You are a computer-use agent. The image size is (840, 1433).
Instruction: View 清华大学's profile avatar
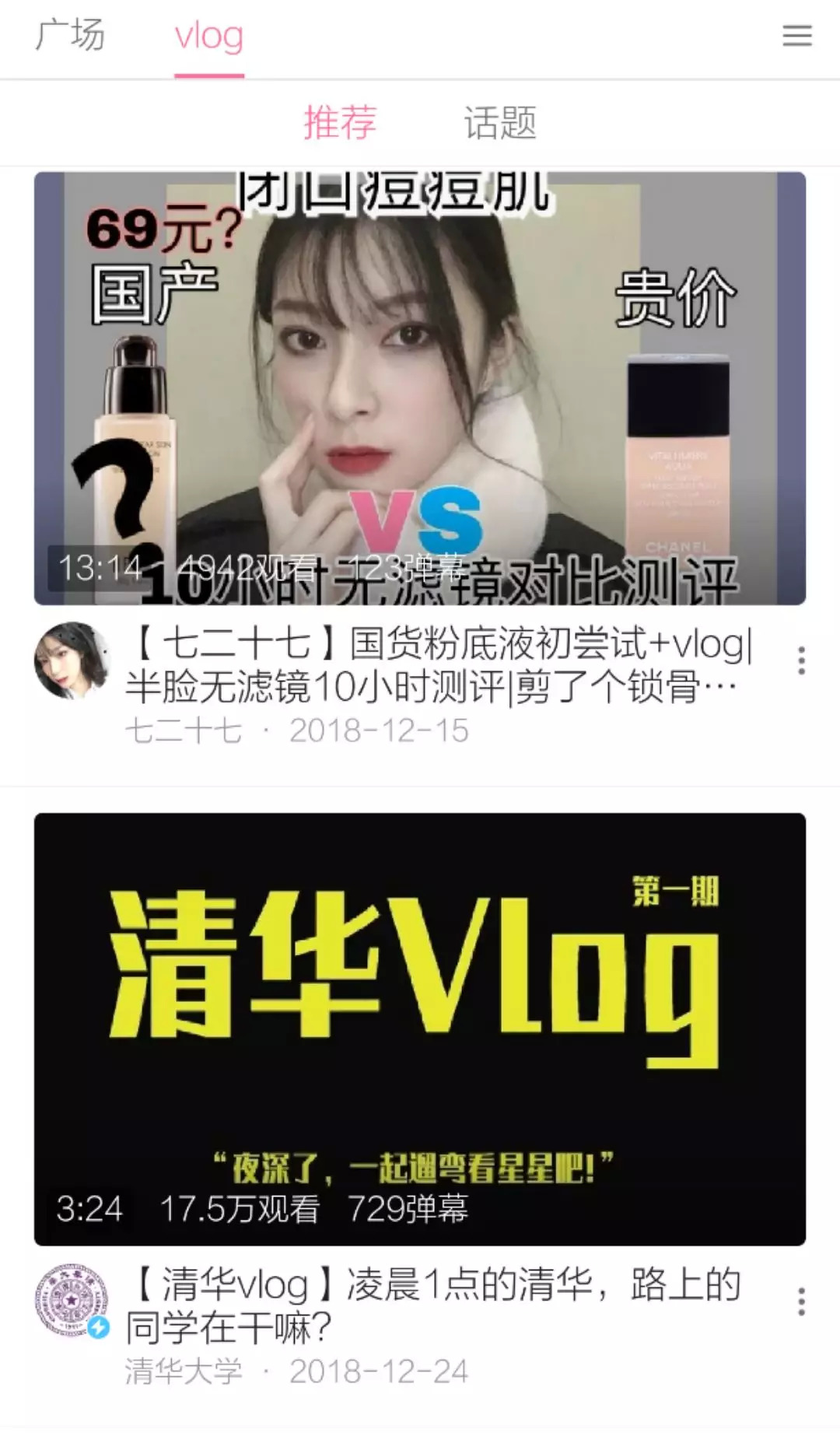72,1301
